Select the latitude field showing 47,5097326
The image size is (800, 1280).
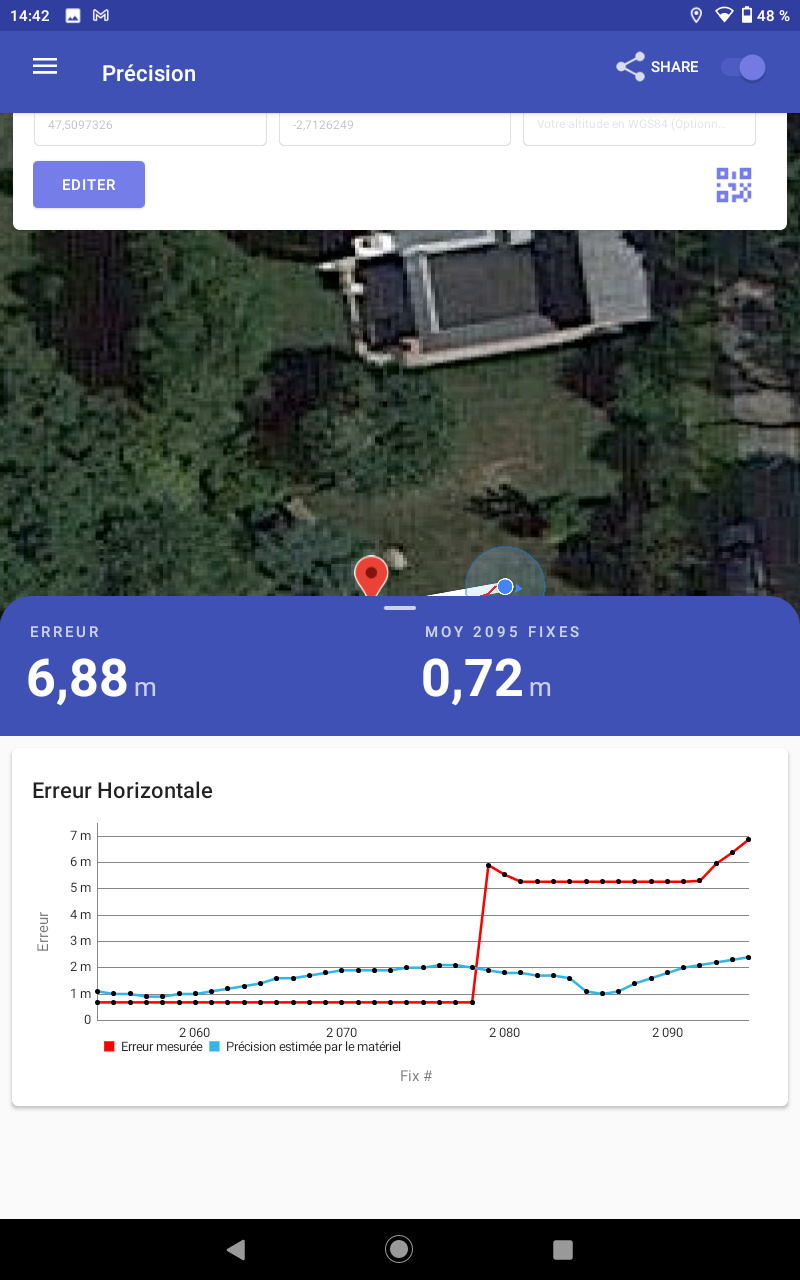pos(150,128)
